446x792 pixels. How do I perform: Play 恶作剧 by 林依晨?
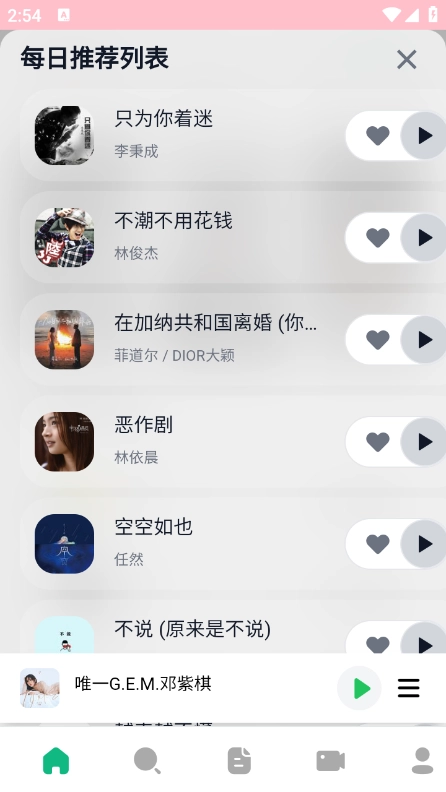[425, 441]
